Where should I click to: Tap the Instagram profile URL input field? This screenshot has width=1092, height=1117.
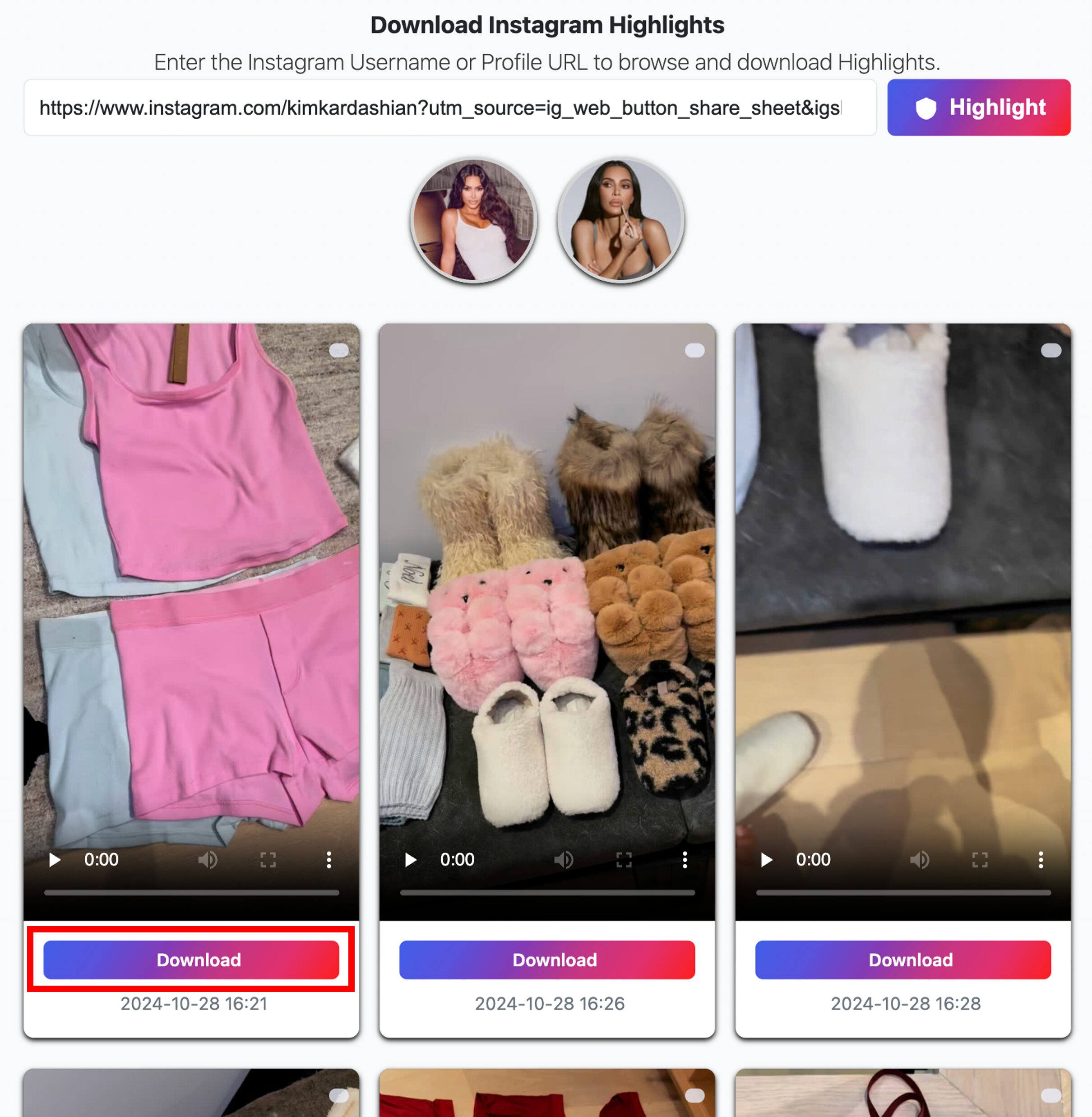(449, 107)
